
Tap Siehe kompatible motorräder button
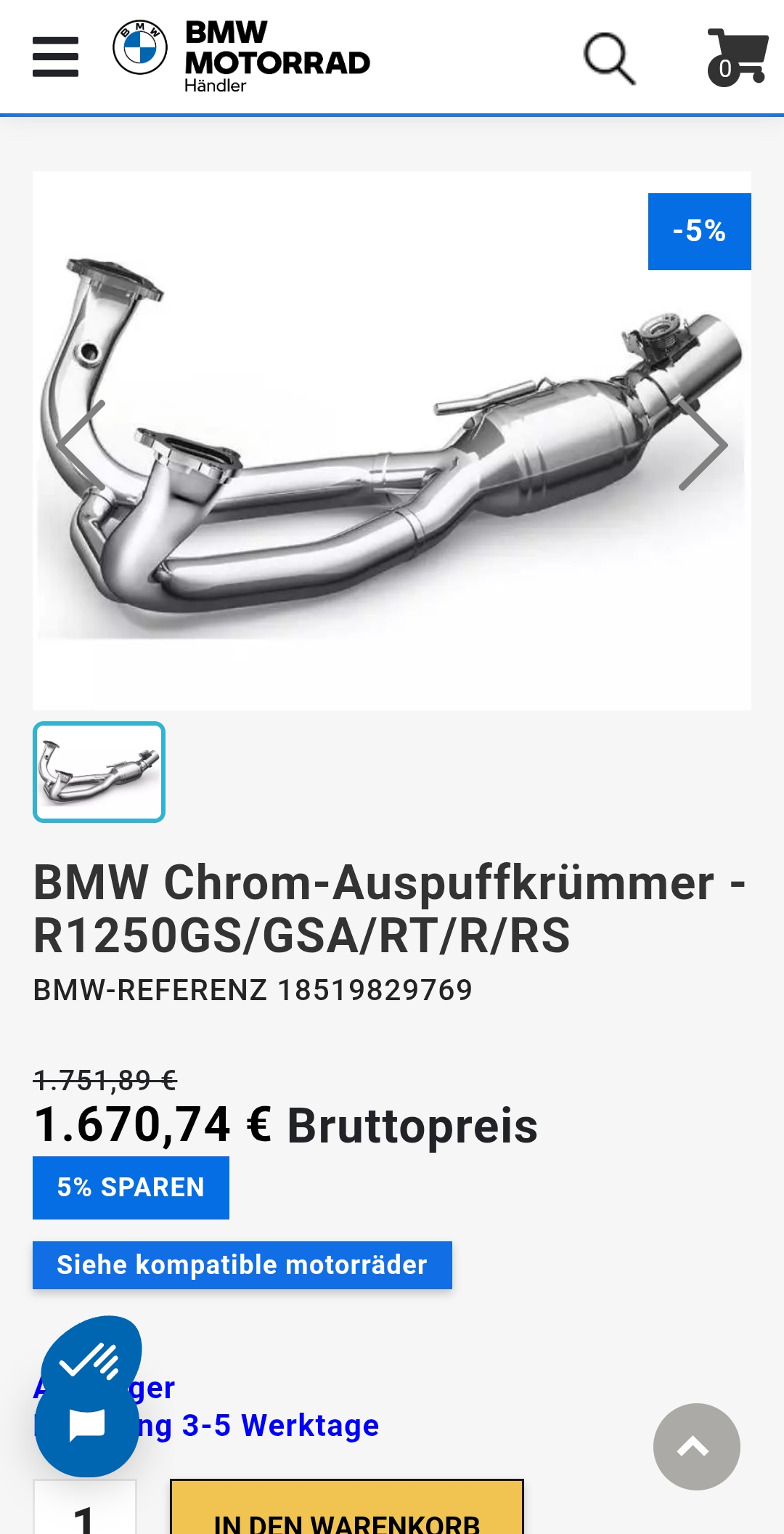pyautogui.click(x=242, y=1265)
